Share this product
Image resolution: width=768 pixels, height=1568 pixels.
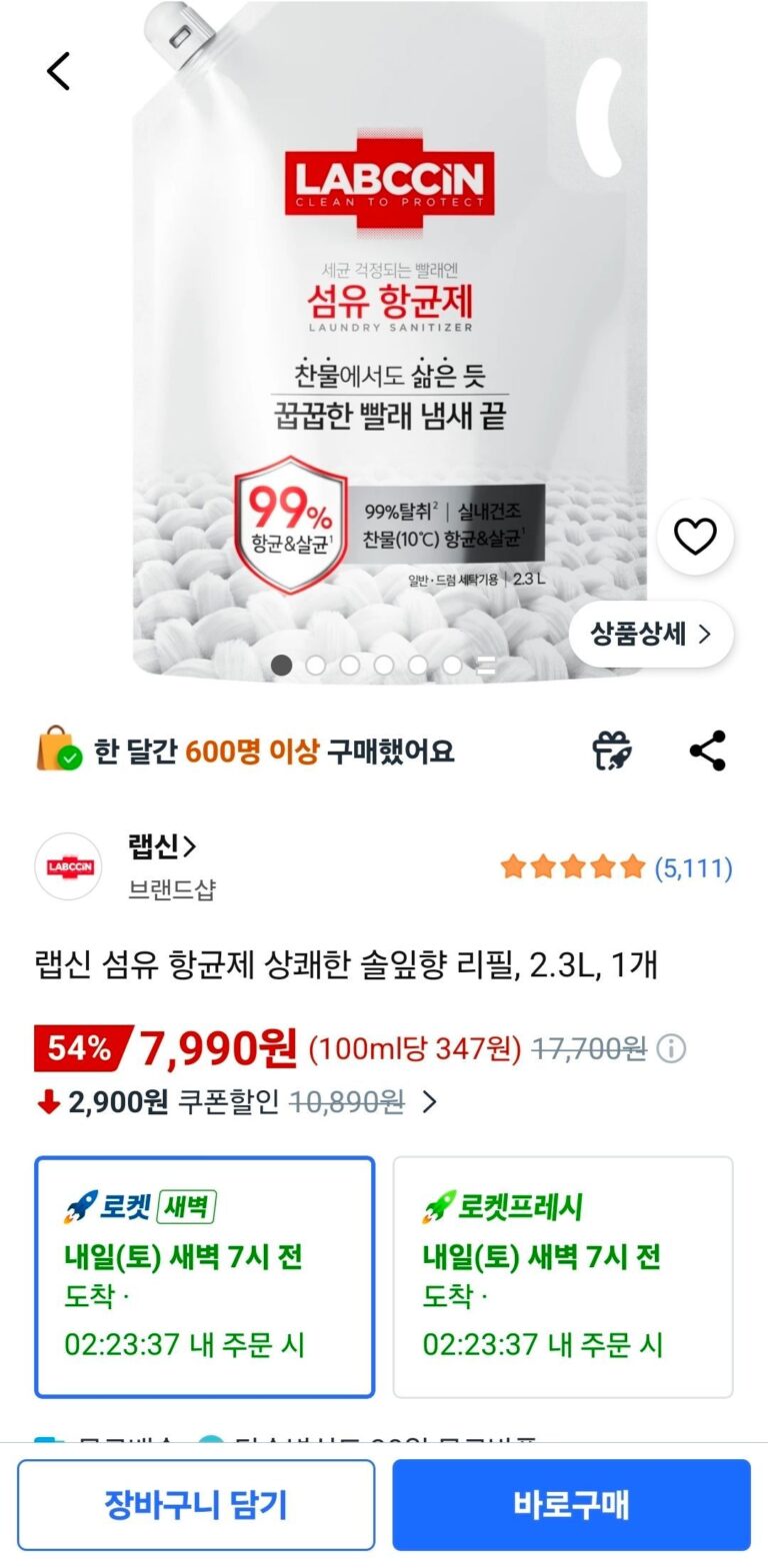click(x=708, y=751)
